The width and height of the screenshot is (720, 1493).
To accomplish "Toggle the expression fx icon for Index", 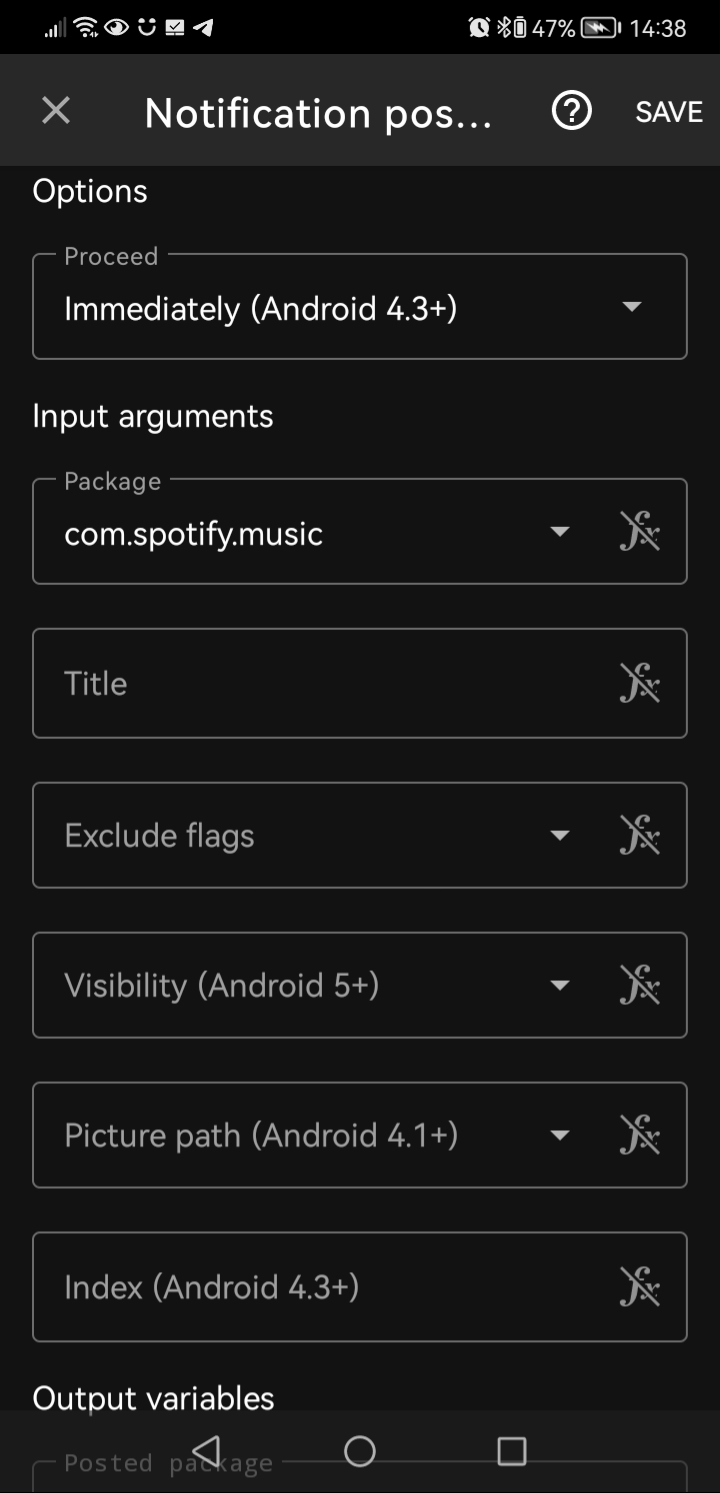I will click(640, 1286).
